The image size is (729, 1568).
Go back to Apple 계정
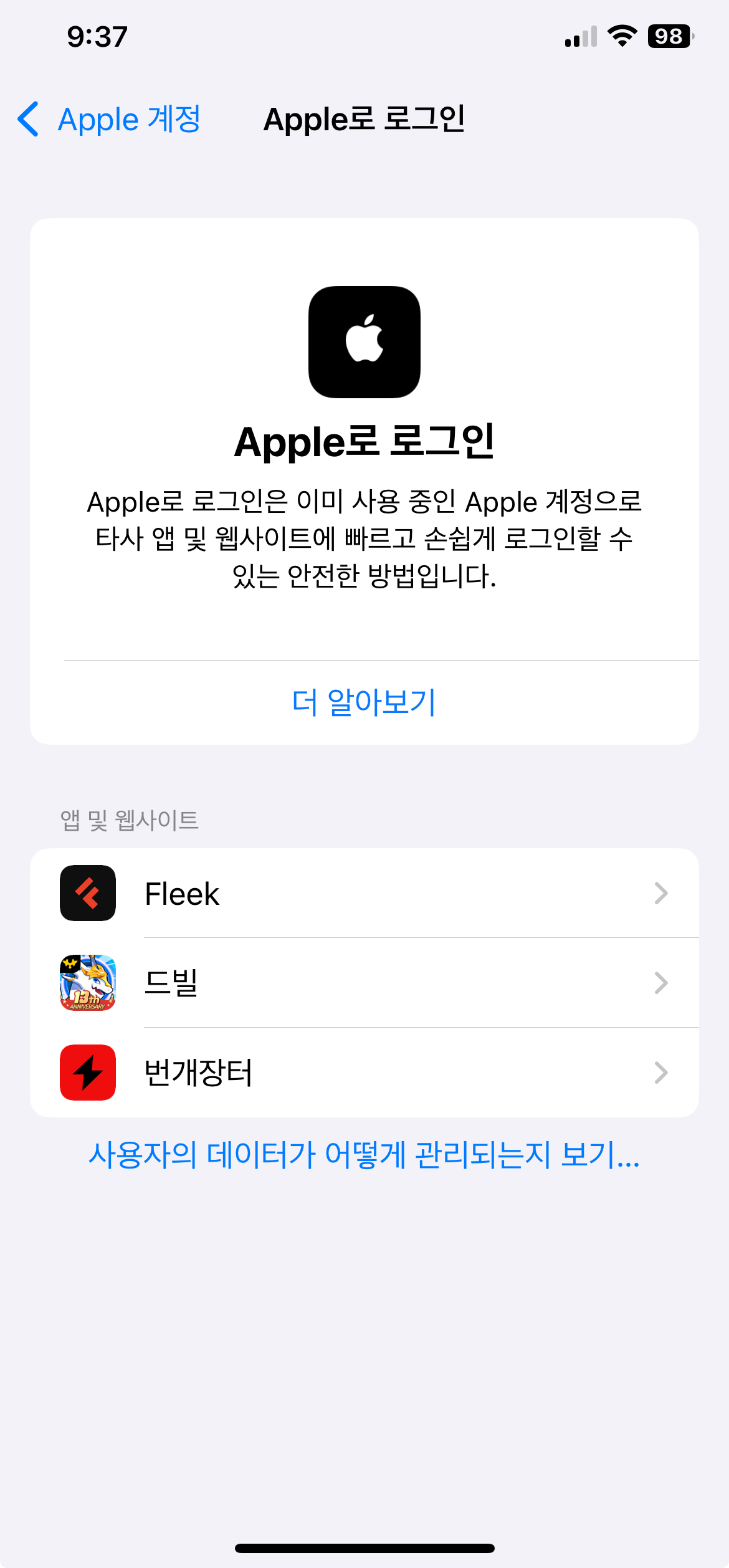click(x=110, y=119)
